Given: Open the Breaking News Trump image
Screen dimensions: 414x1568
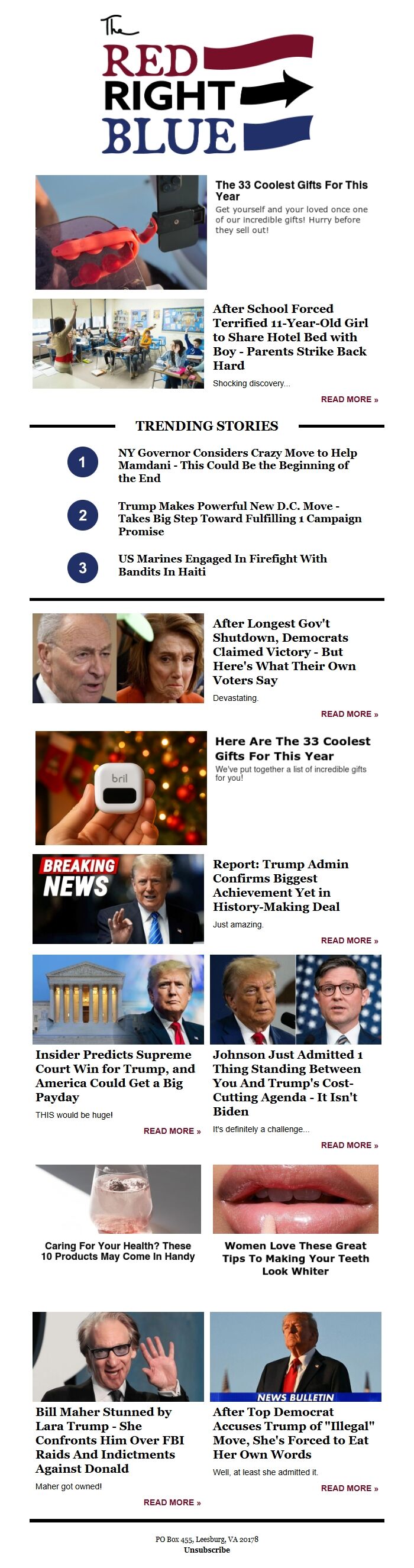Looking at the screenshot, I should click(118, 898).
